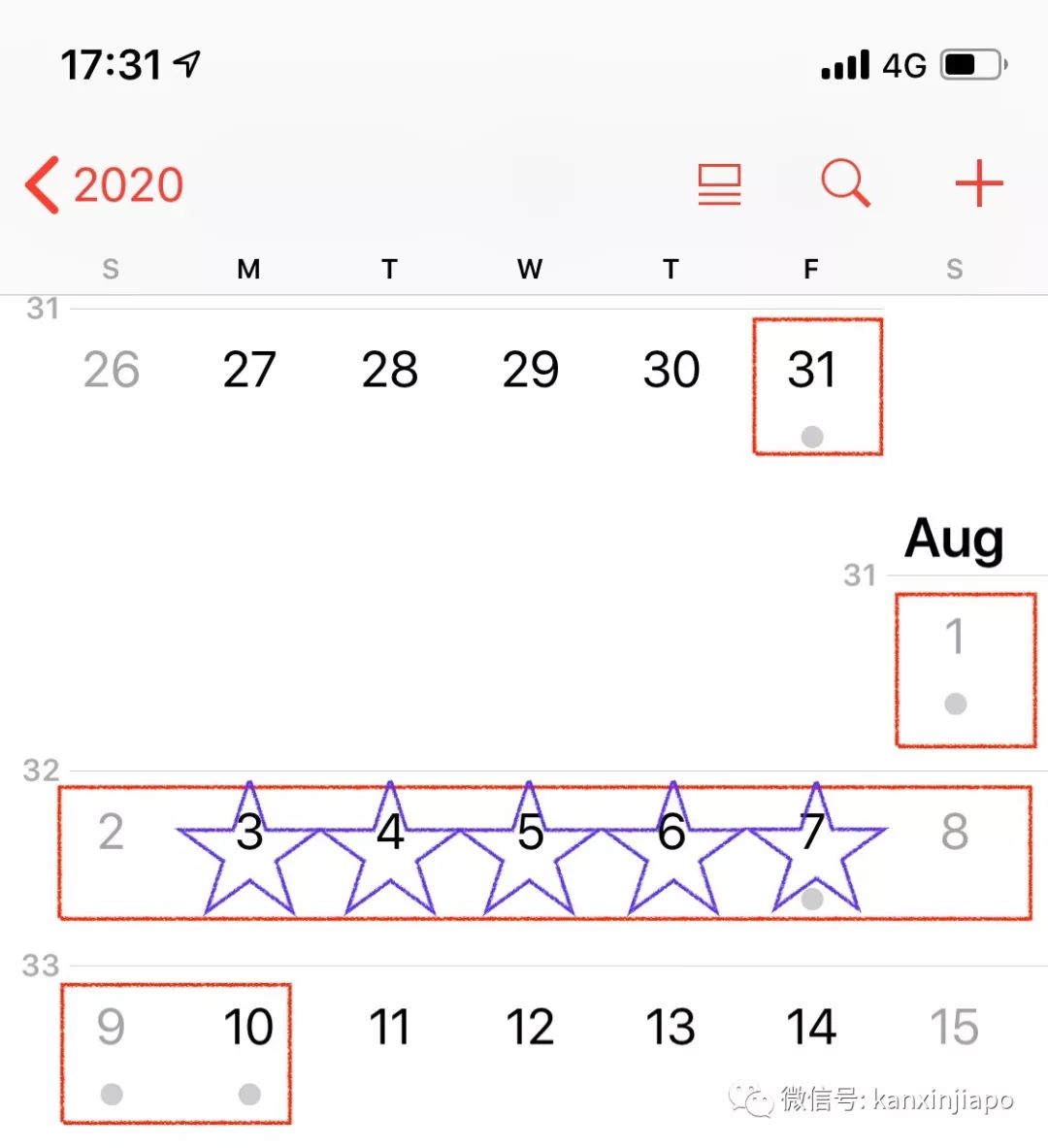Viewport: 1048px width, 1148px height.
Task: Select Monday, July 27
Action: pos(249,371)
